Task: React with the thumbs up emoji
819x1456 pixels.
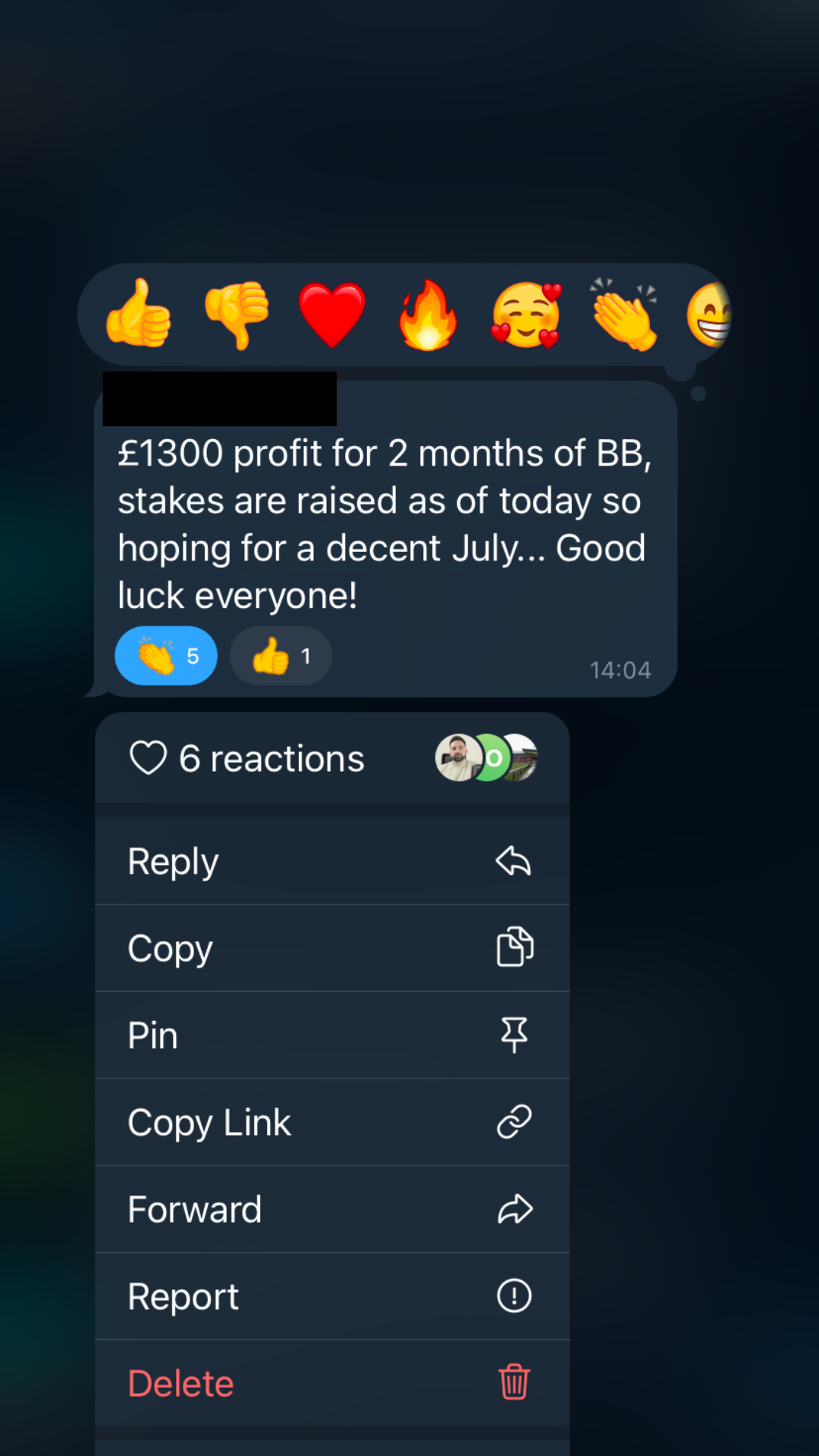Action: (139, 314)
